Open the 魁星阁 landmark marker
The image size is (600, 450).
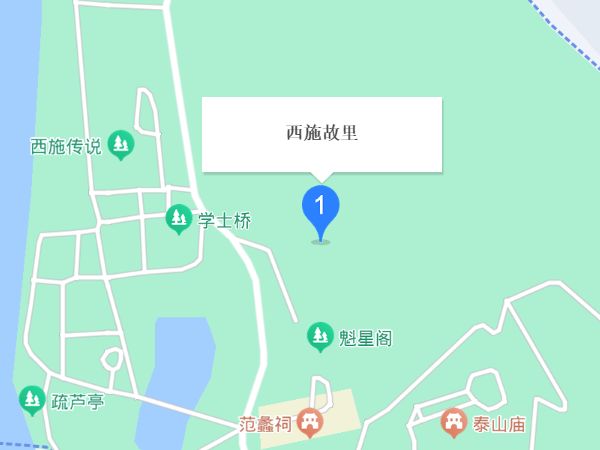tap(319, 337)
